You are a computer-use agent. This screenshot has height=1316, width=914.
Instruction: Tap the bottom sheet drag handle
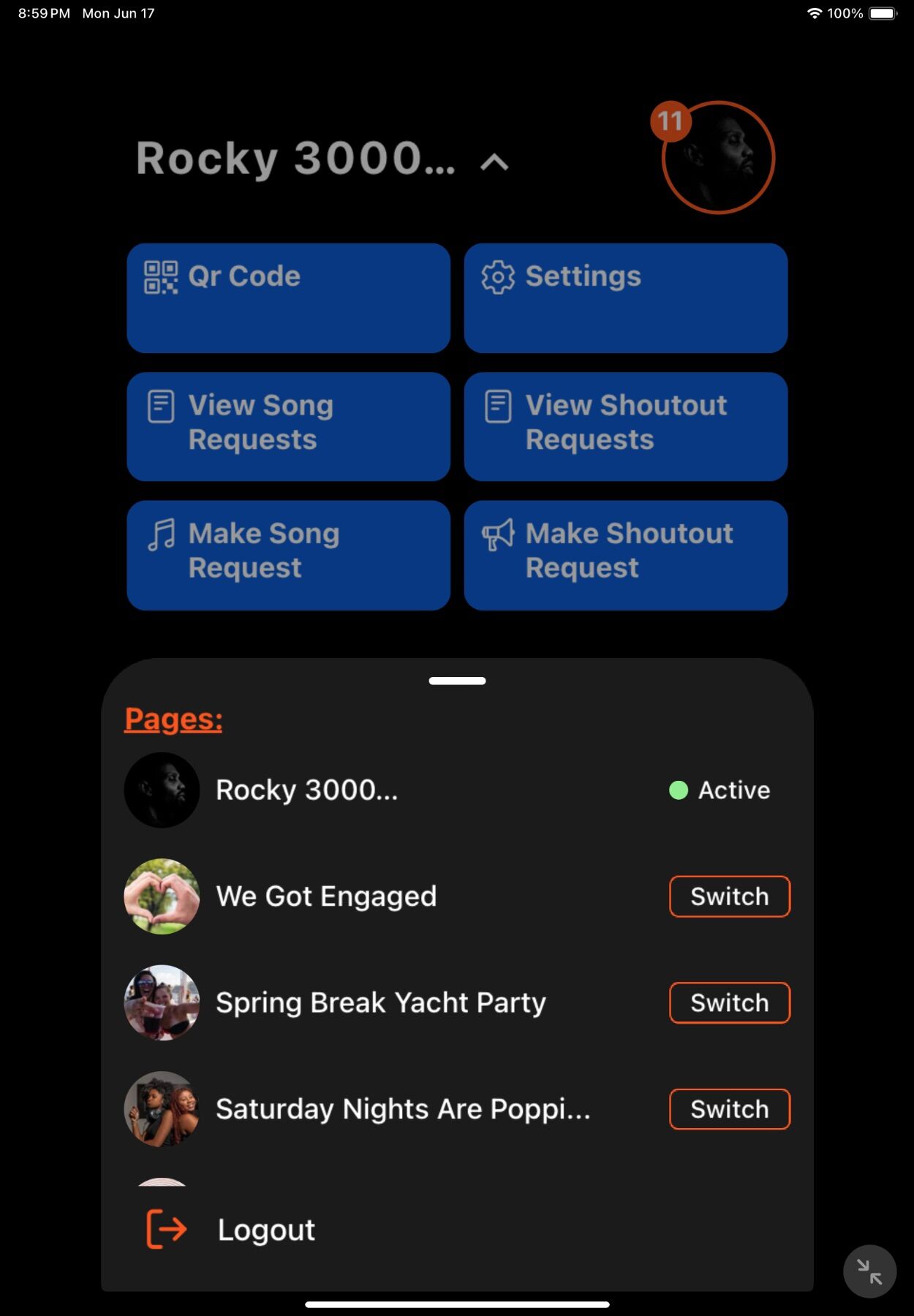click(x=457, y=681)
